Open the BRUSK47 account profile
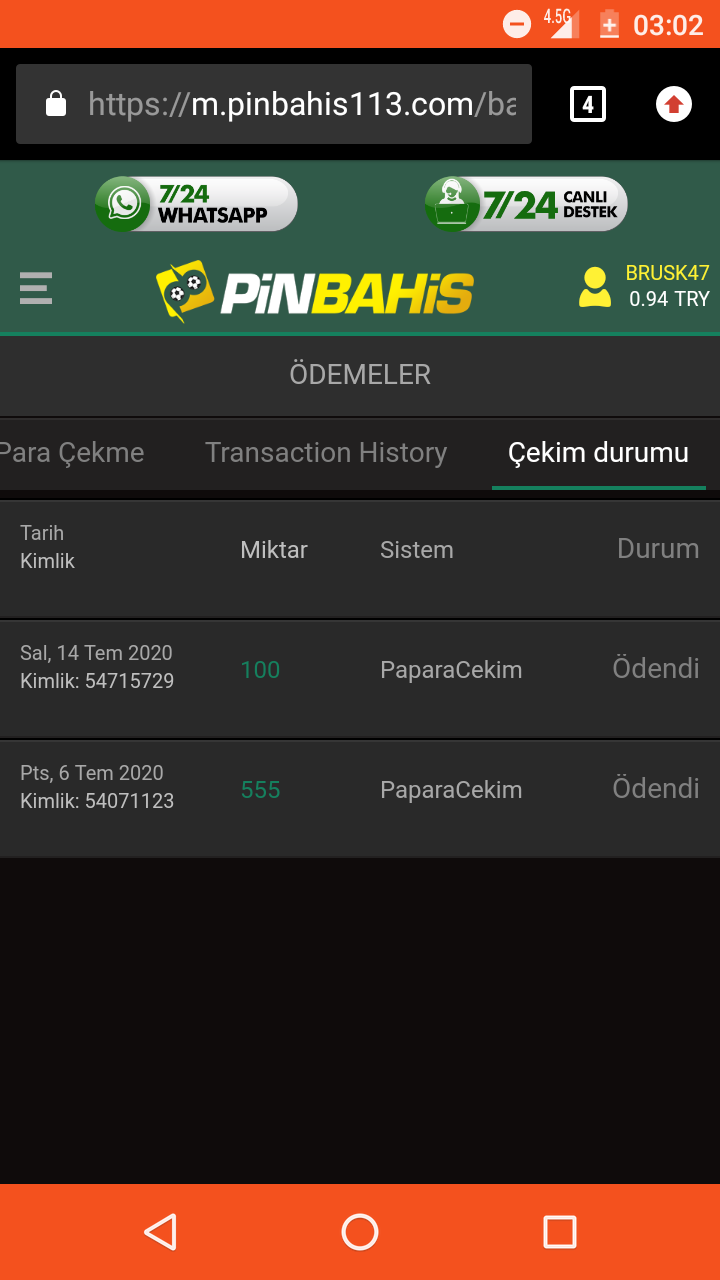 [x=644, y=286]
